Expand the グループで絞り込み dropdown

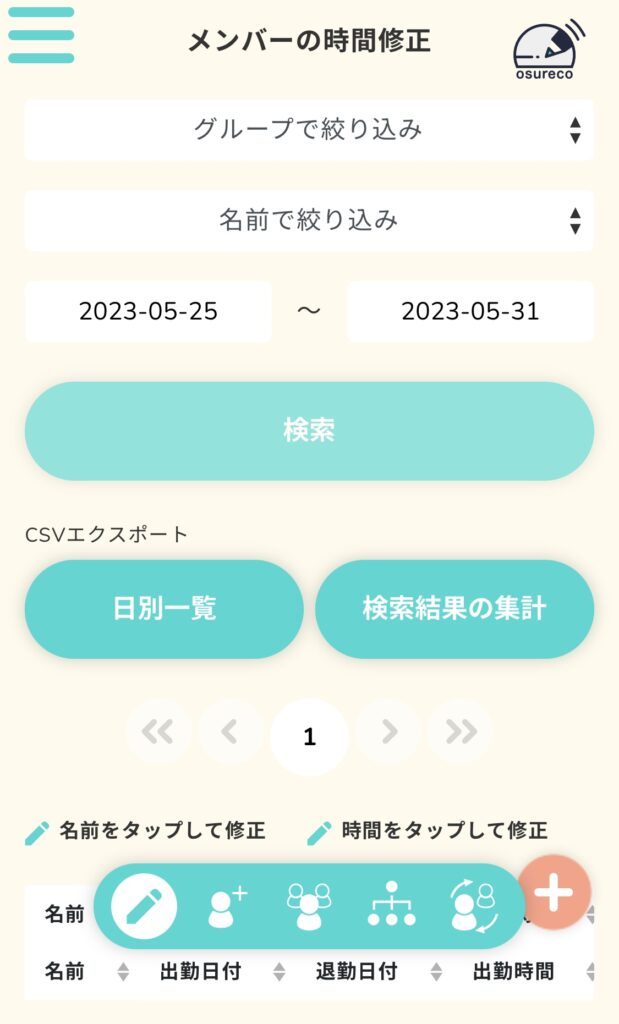pyautogui.click(x=309, y=130)
